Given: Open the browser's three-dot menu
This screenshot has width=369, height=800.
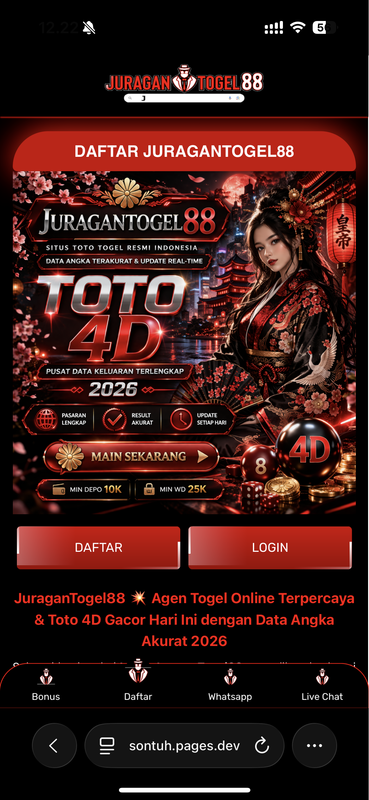Looking at the screenshot, I should coord(314,745).
